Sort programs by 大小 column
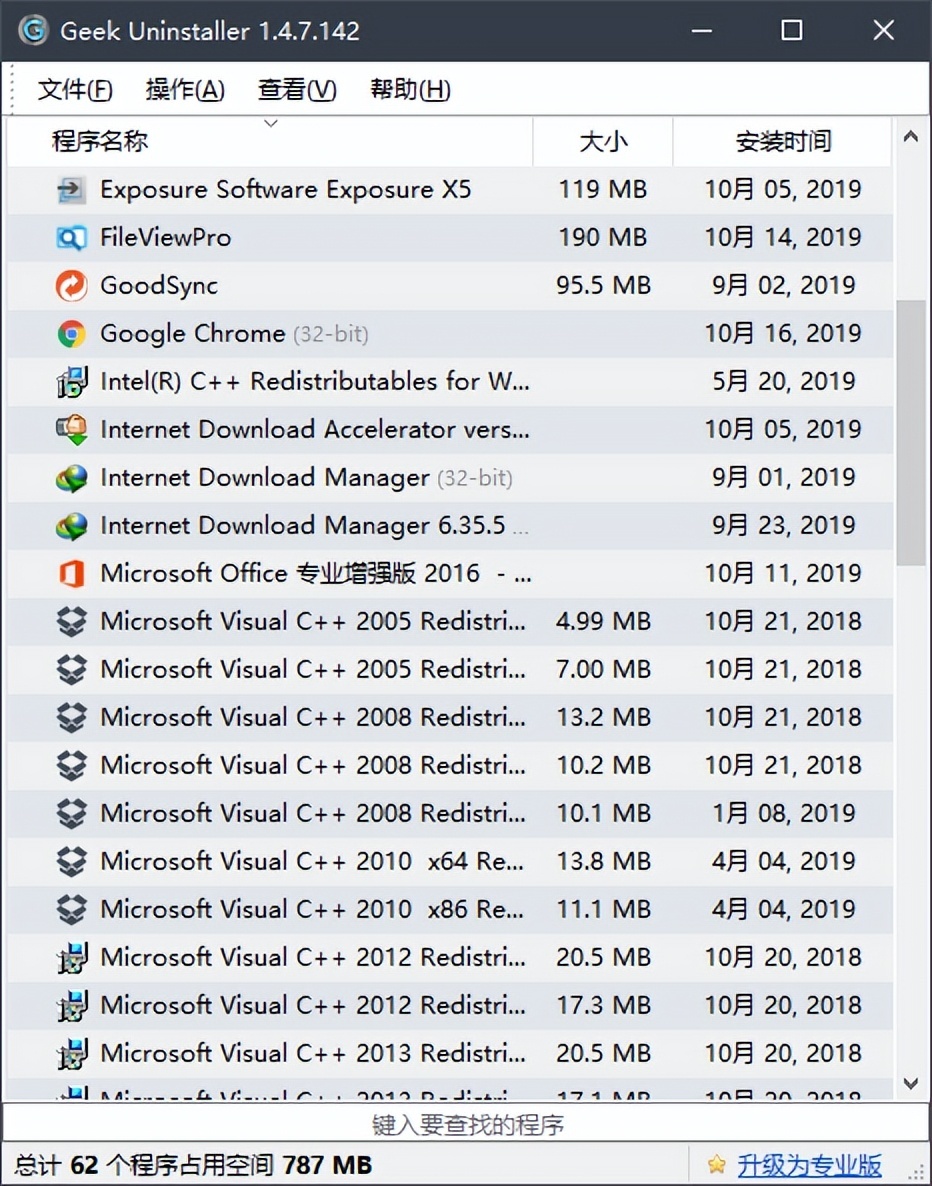Viewport: 932px width, 1186px height. coord(603,142)
